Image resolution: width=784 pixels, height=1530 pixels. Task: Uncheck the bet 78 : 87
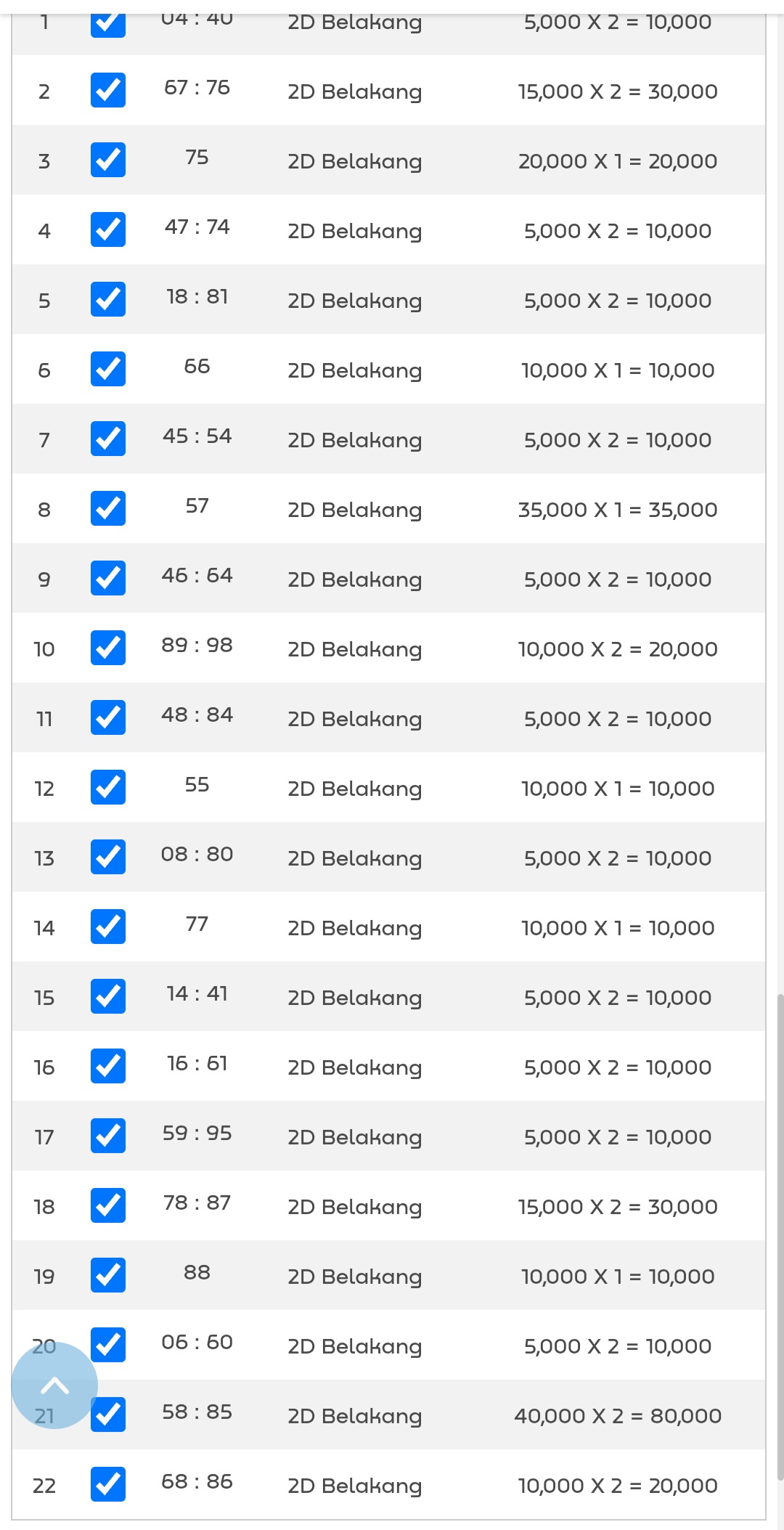tap(108, 1205)
